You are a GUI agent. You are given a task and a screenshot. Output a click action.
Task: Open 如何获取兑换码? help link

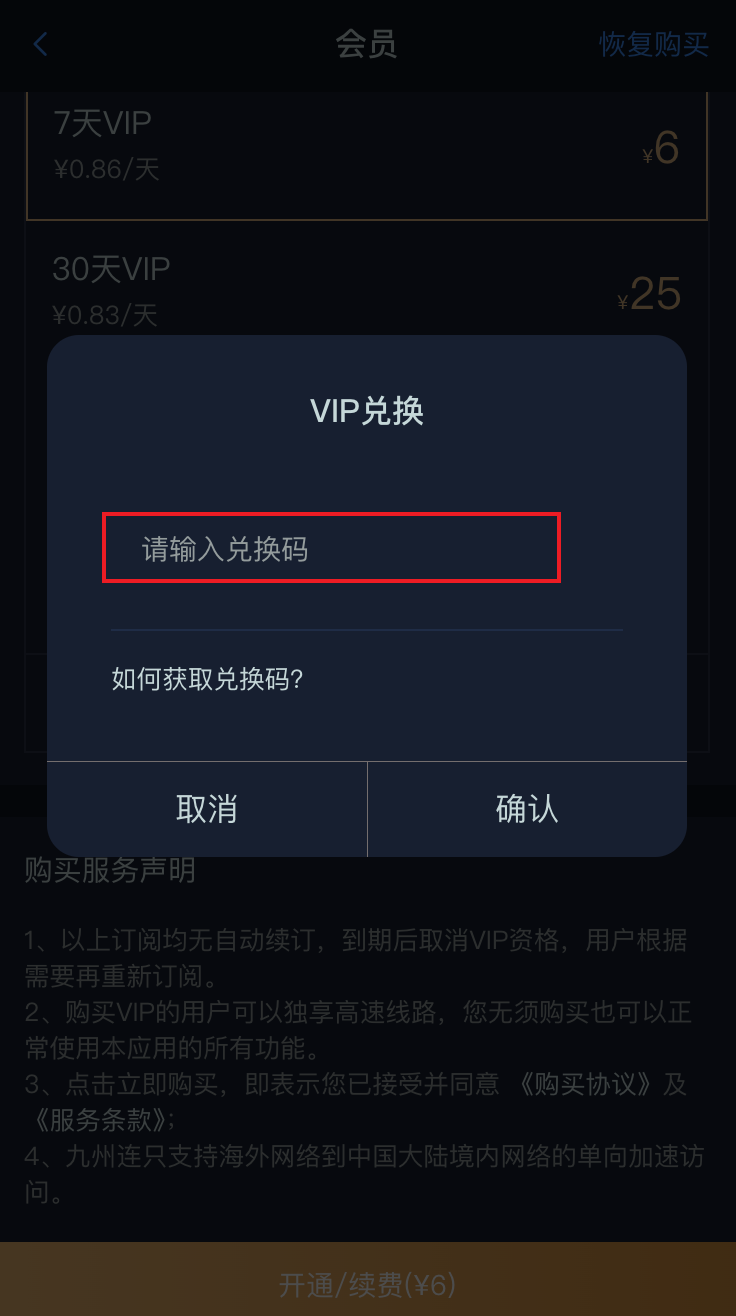207,680
